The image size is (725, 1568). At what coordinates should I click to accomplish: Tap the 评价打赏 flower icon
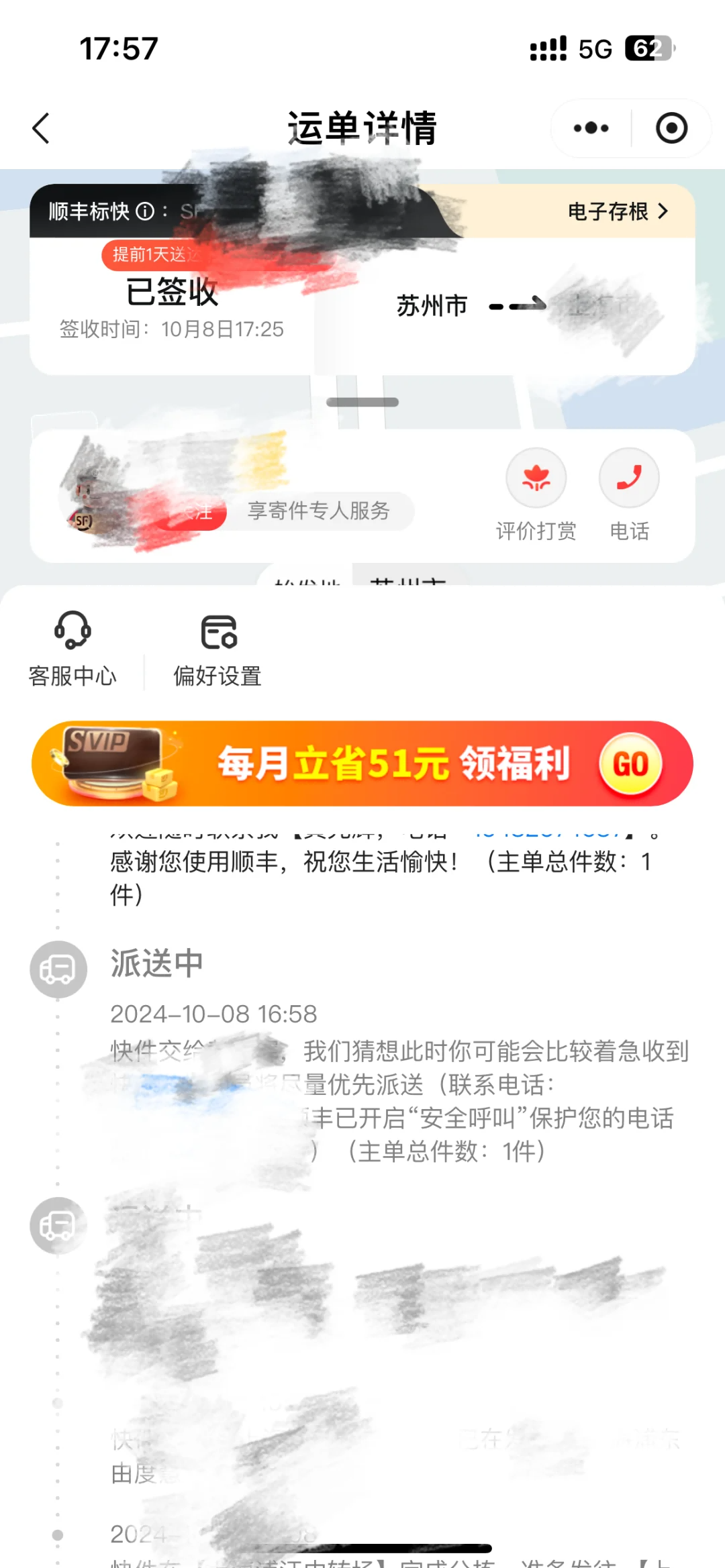(535, 478)
